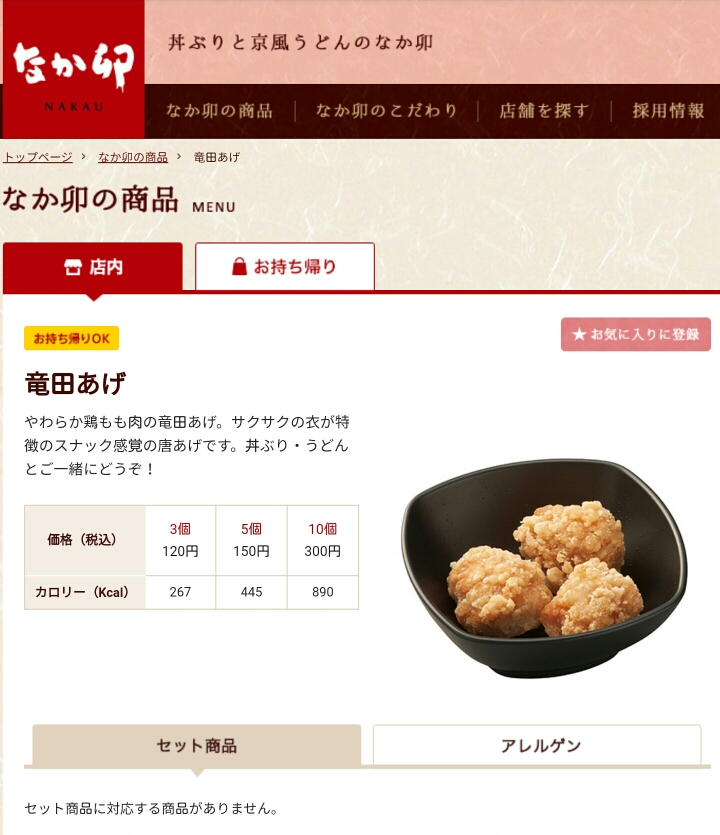Screen dimensions: 720x835
Task: Switch to the アレルゲン tab
Action: [x=537, y=746]
